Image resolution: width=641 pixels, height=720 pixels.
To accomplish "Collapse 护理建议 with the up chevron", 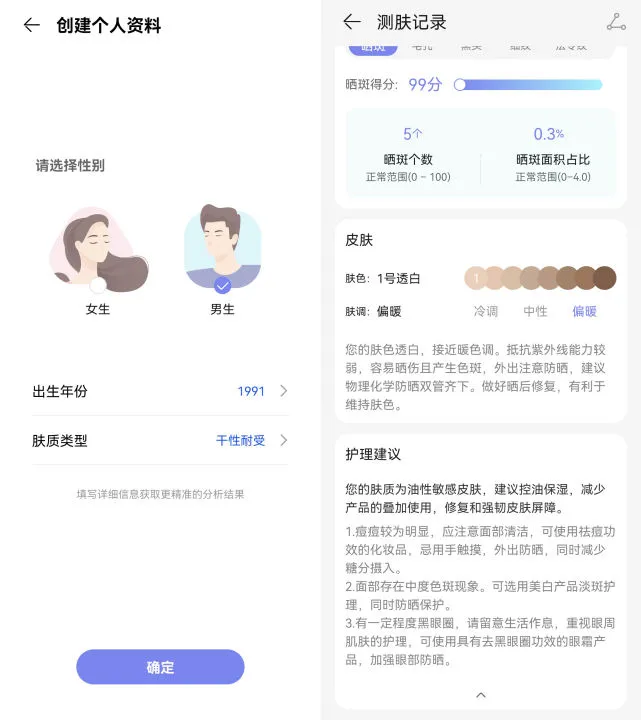I will (480, 695).
